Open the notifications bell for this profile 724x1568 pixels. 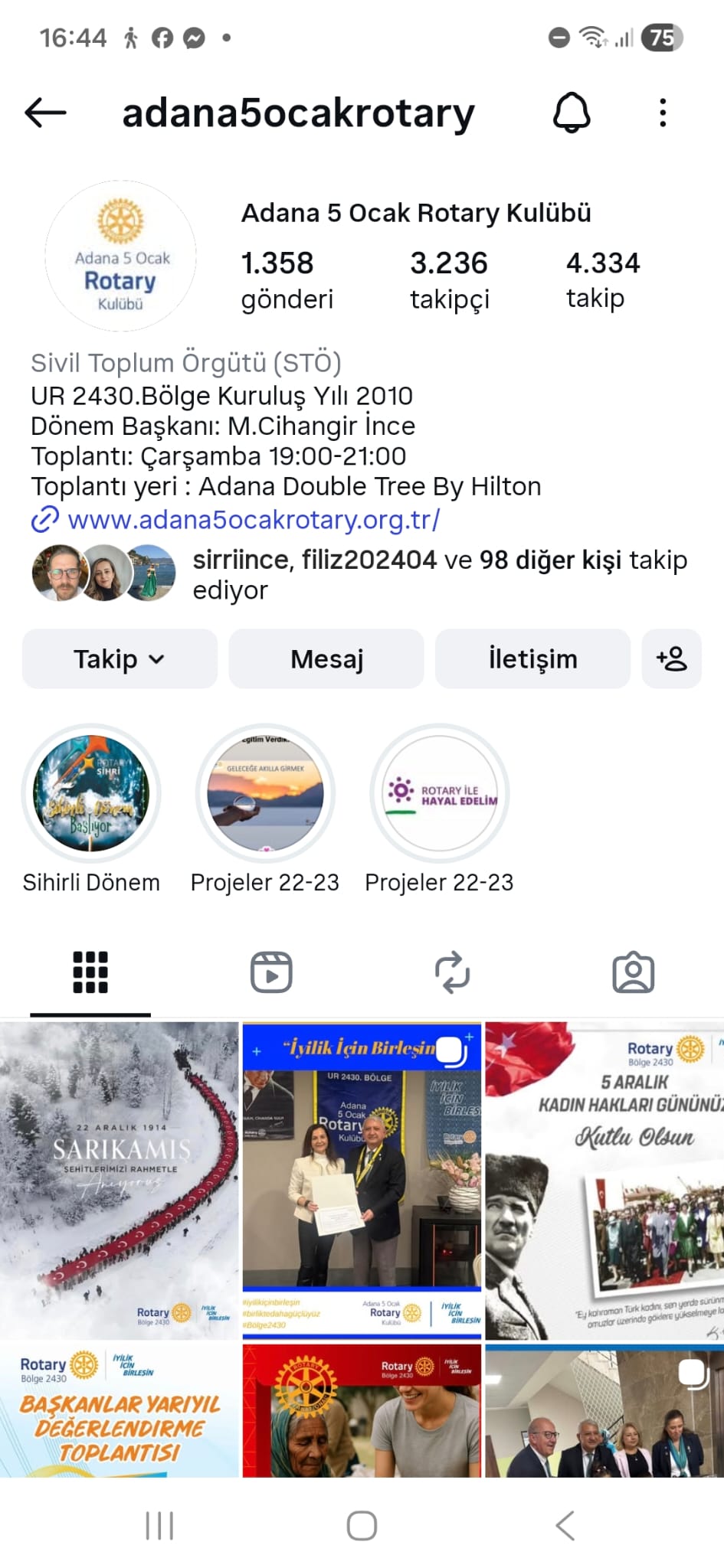tap(572, 113)
